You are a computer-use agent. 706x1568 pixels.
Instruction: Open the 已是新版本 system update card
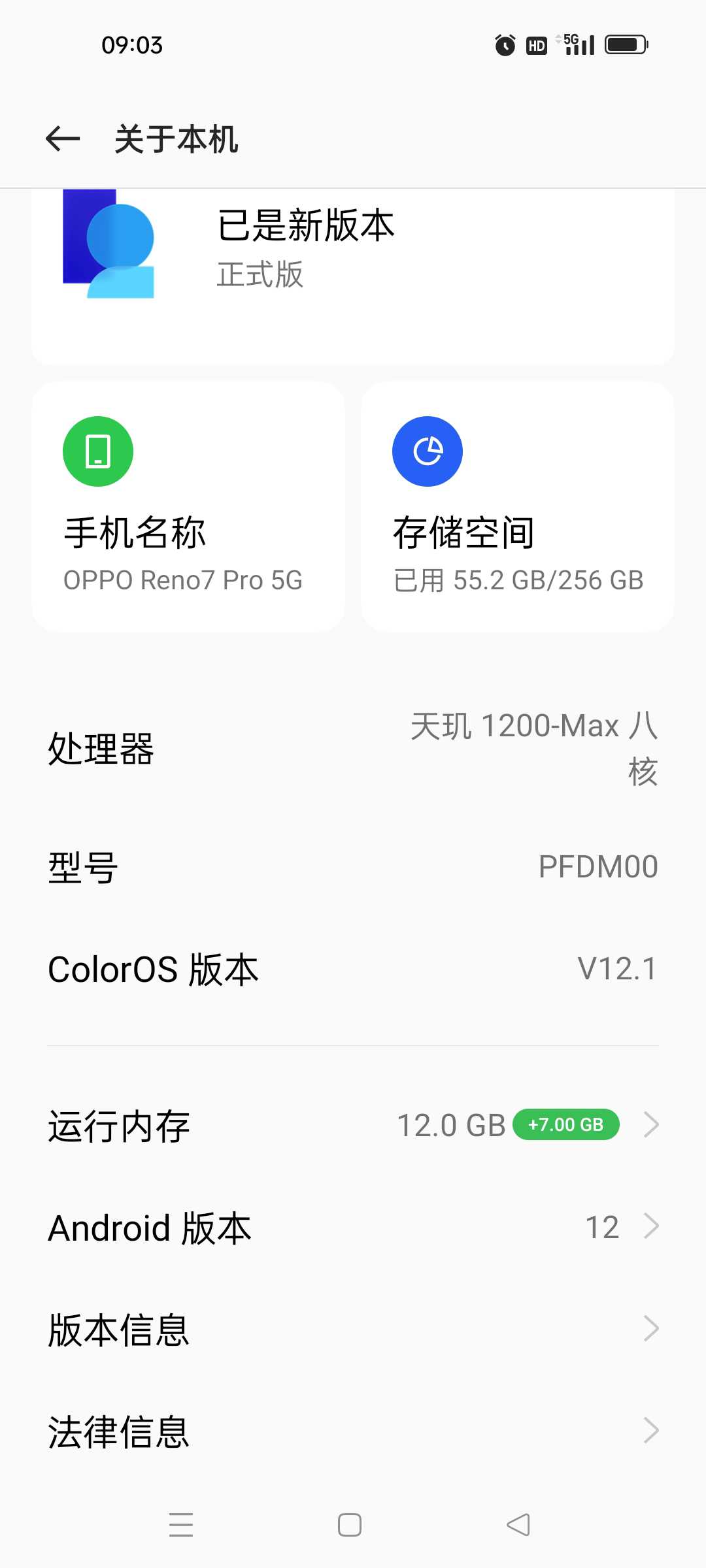[353, 276]
